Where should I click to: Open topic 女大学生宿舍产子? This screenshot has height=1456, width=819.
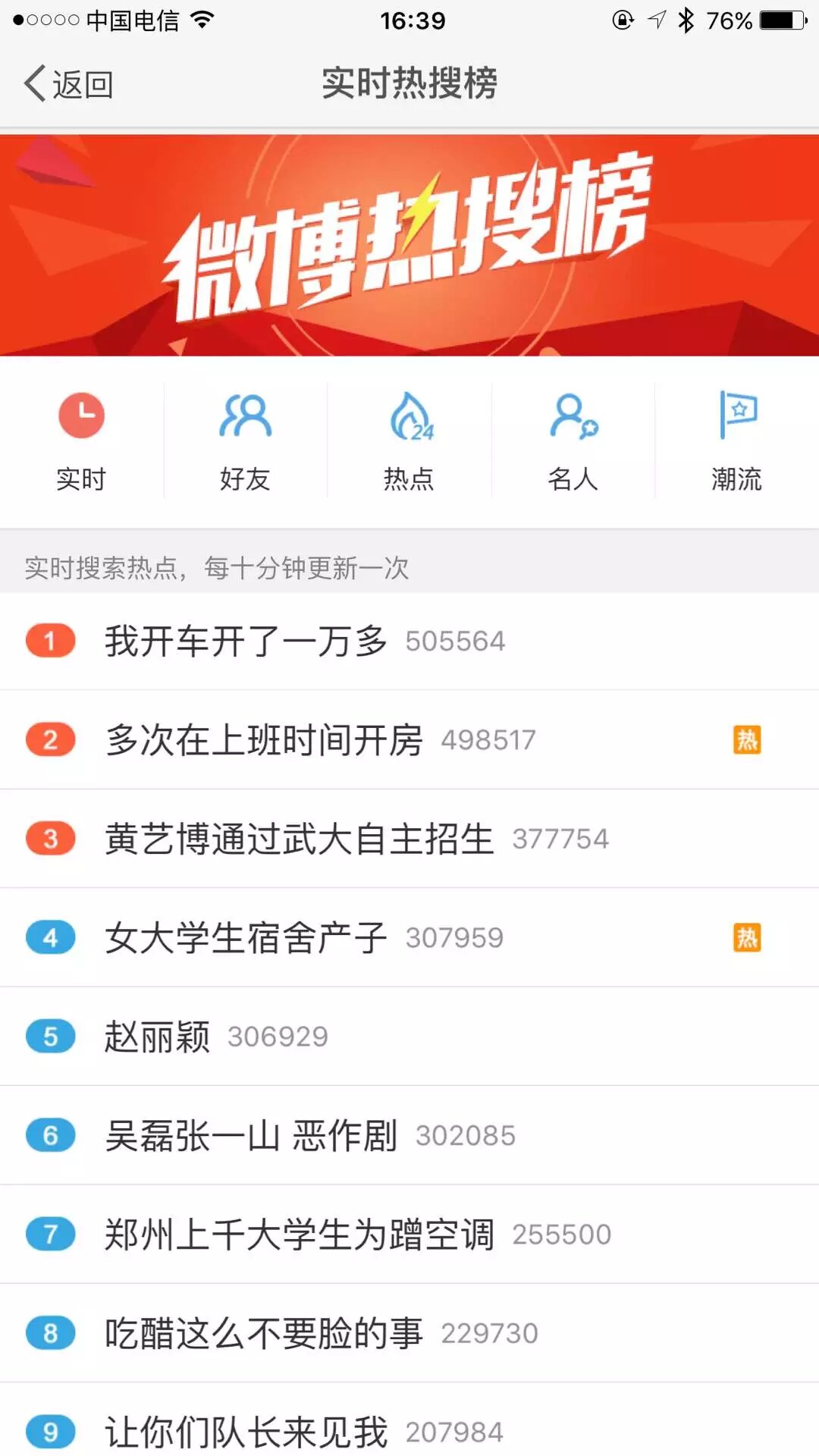point(246,938)
